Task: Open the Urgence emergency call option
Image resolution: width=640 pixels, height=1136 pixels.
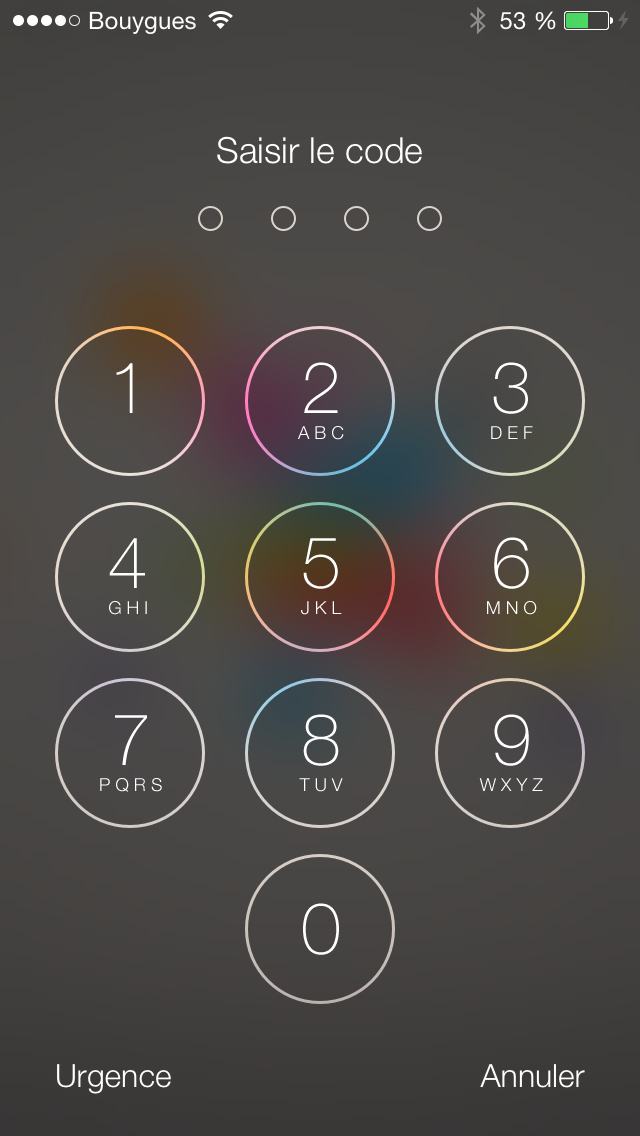Action: (x=114, y=1076)
